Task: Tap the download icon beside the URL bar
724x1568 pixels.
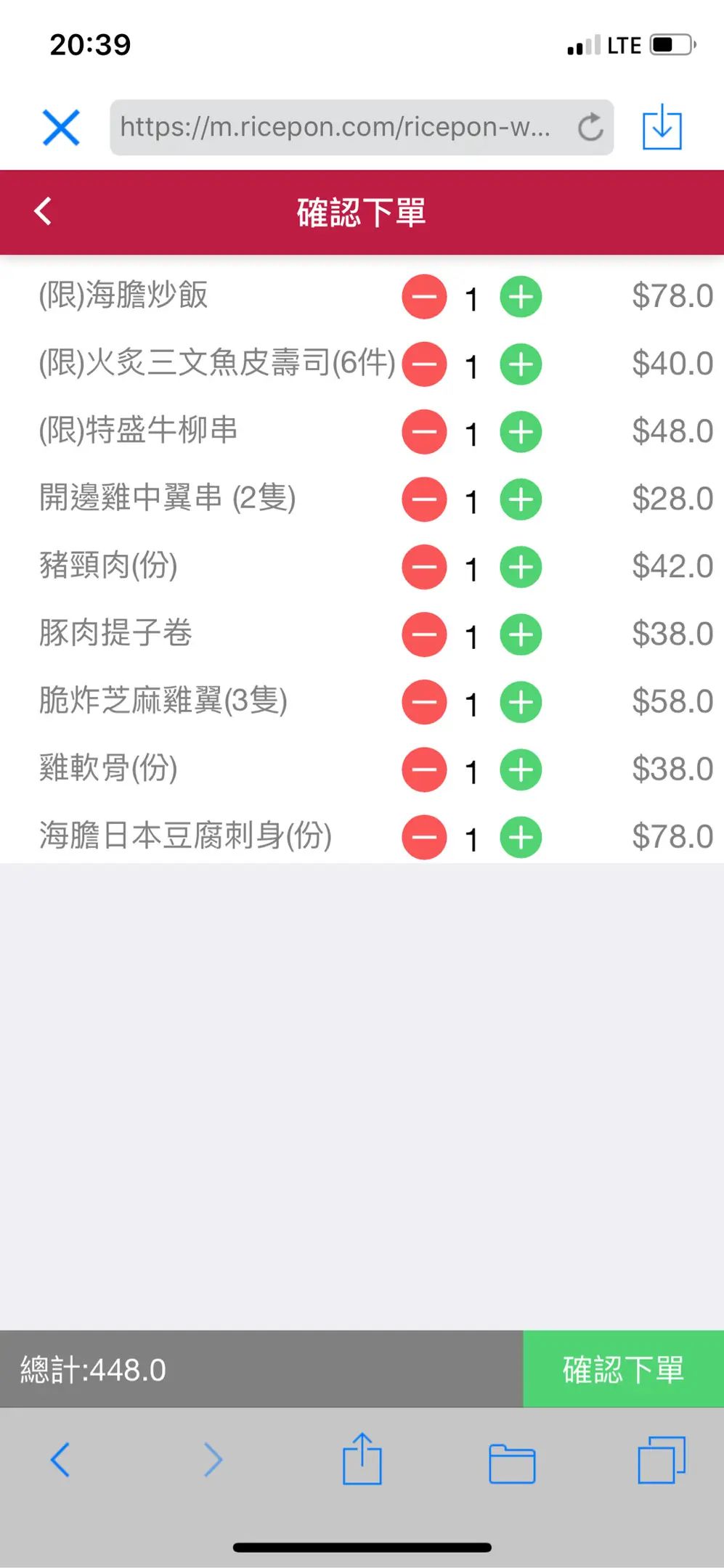Action: tap(662, 127)
